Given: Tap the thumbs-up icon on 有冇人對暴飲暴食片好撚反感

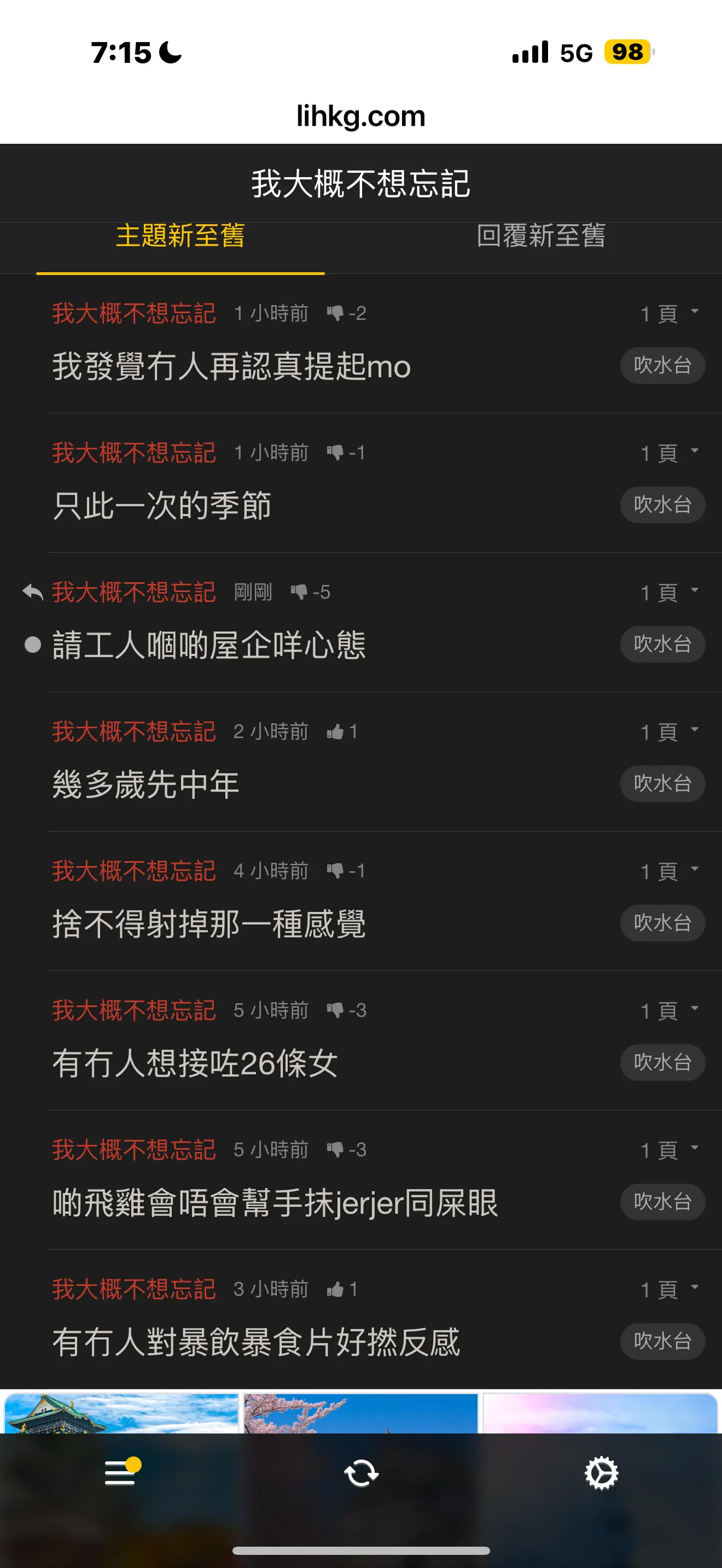Looking at the screenshot, I should tap(336, 1289).
